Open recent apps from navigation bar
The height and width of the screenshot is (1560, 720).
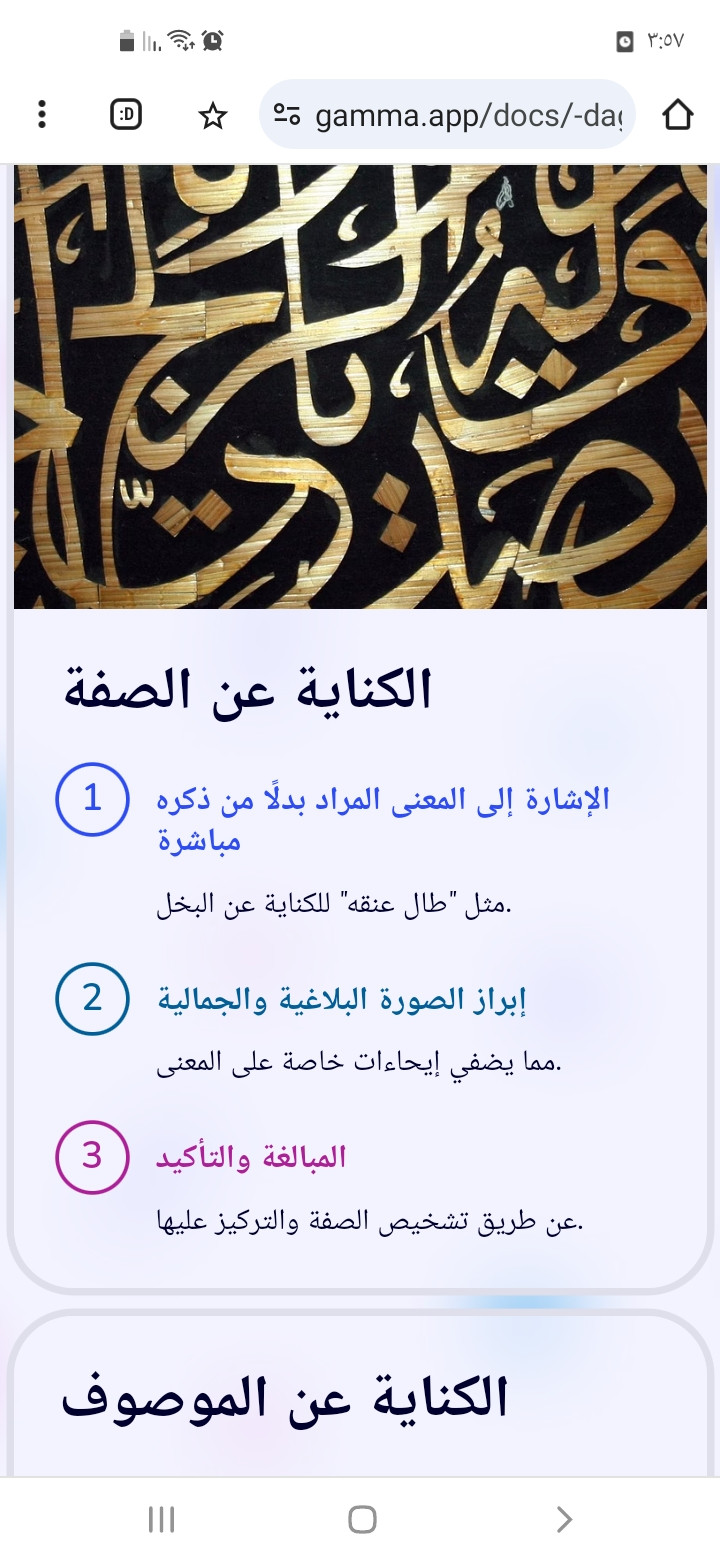pyautogui.click(x=162, y=1520)
